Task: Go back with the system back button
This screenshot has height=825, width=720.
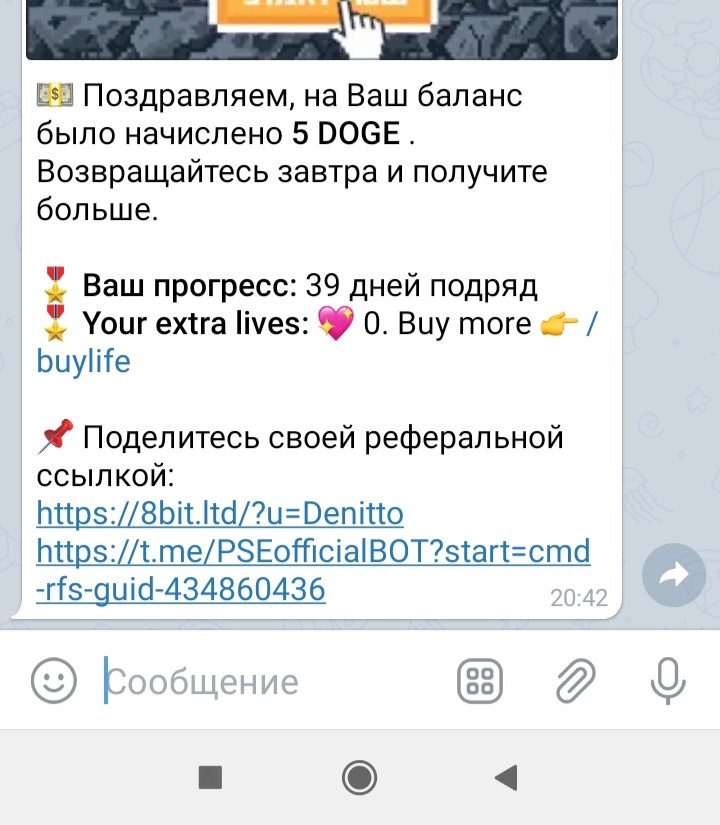Action: [507, 777]
